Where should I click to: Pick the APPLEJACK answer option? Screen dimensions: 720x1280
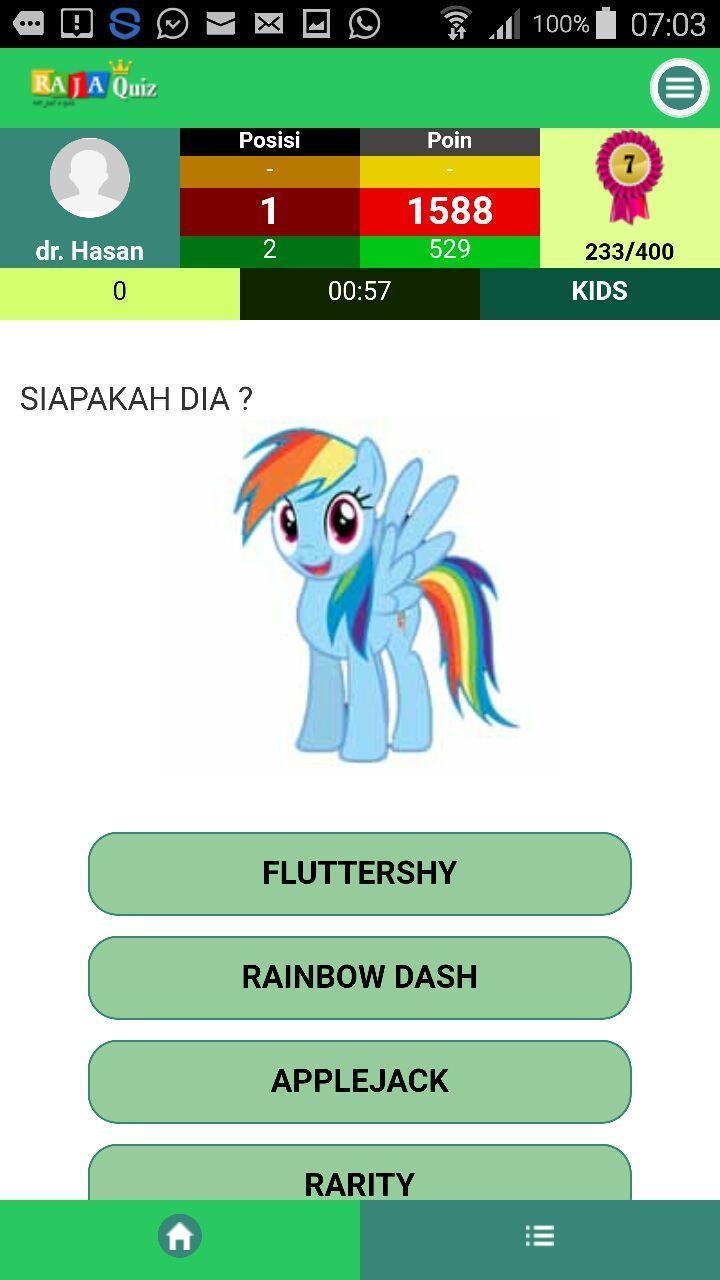360,1081
